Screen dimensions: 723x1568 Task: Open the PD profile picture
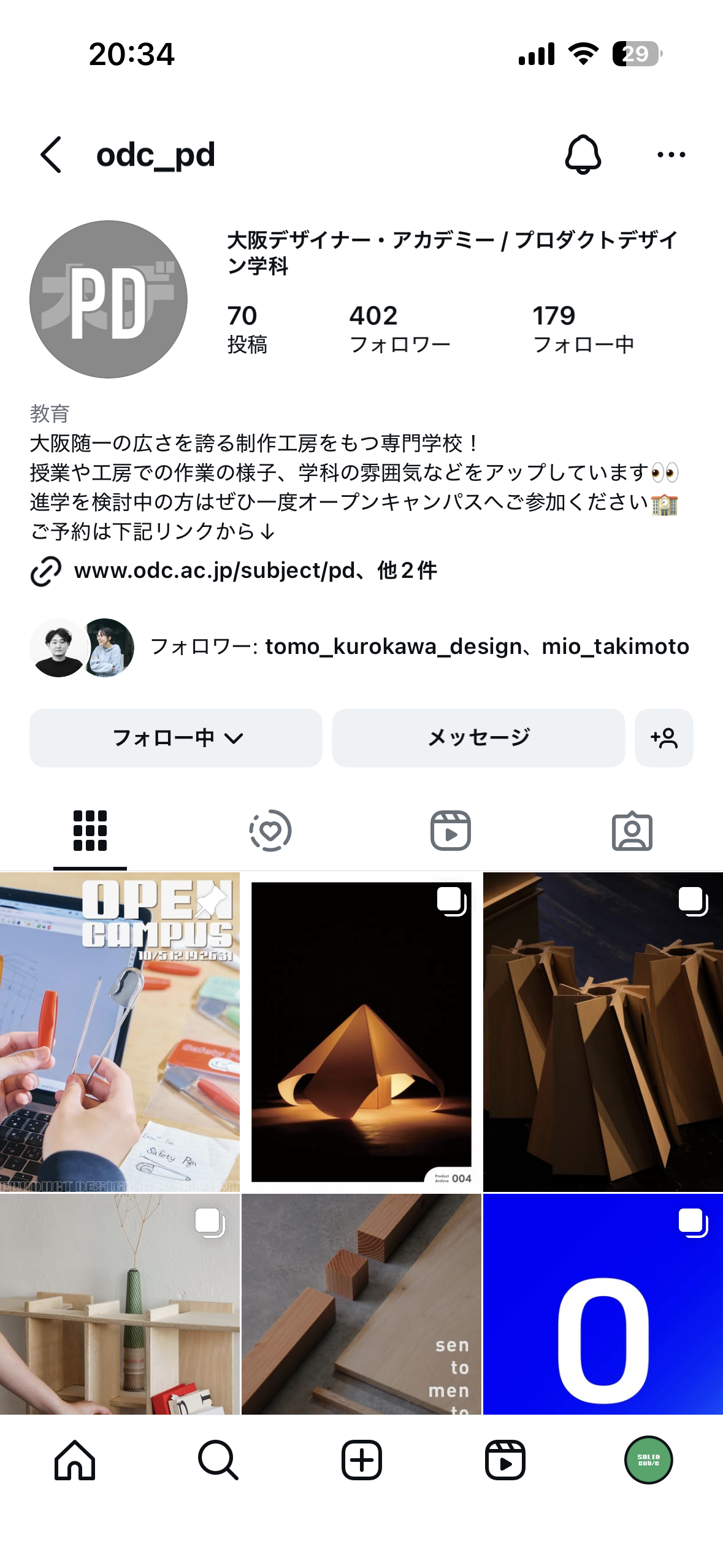click(109, 299)
